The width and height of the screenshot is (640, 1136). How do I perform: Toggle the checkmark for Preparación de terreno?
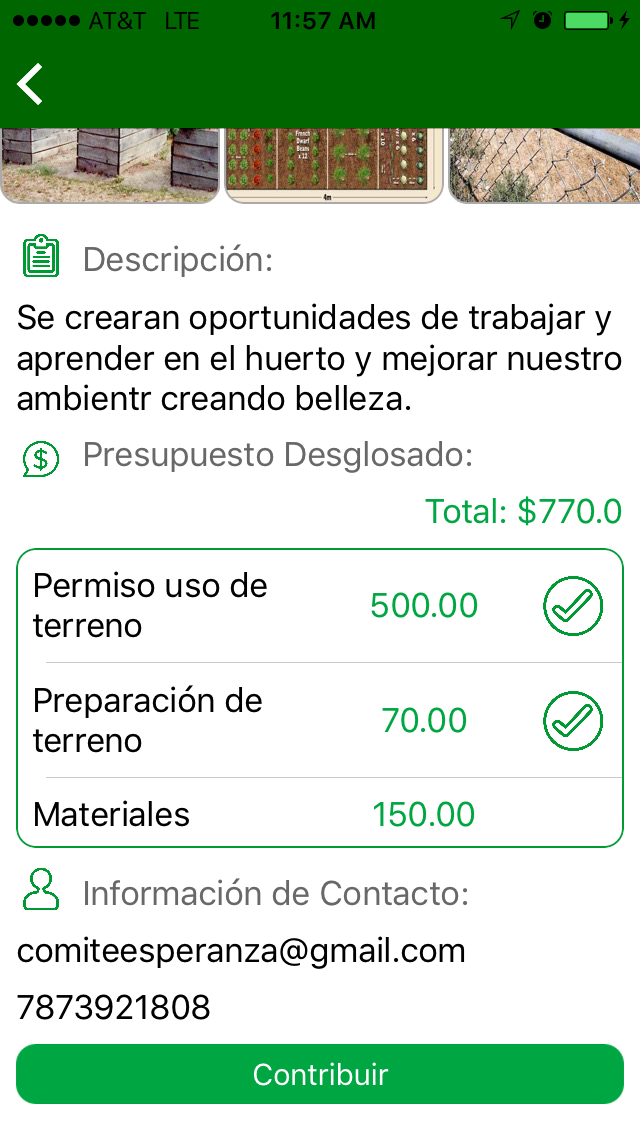click(573, 720)
